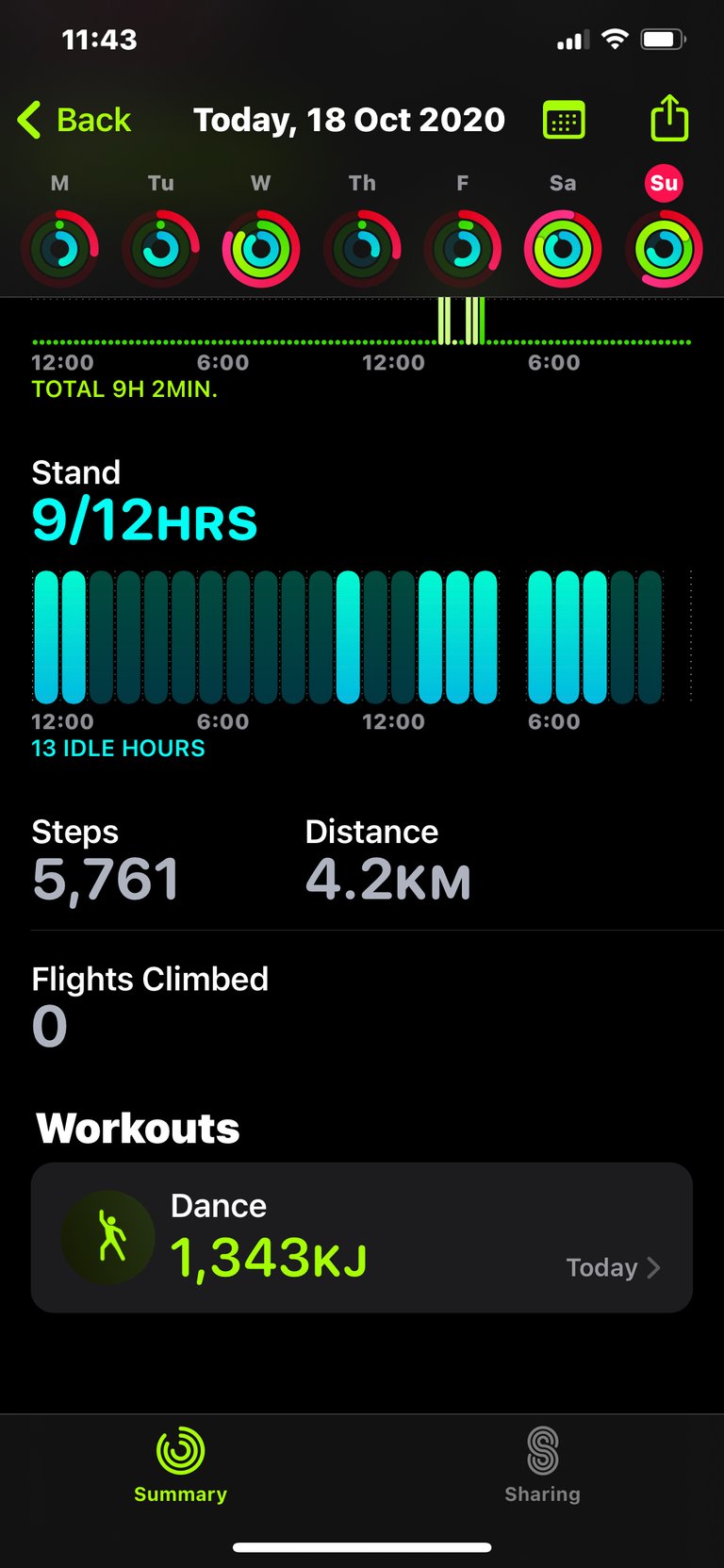Select Thursday's activity rings
The image size is (724, 1568).
[362, 249]
